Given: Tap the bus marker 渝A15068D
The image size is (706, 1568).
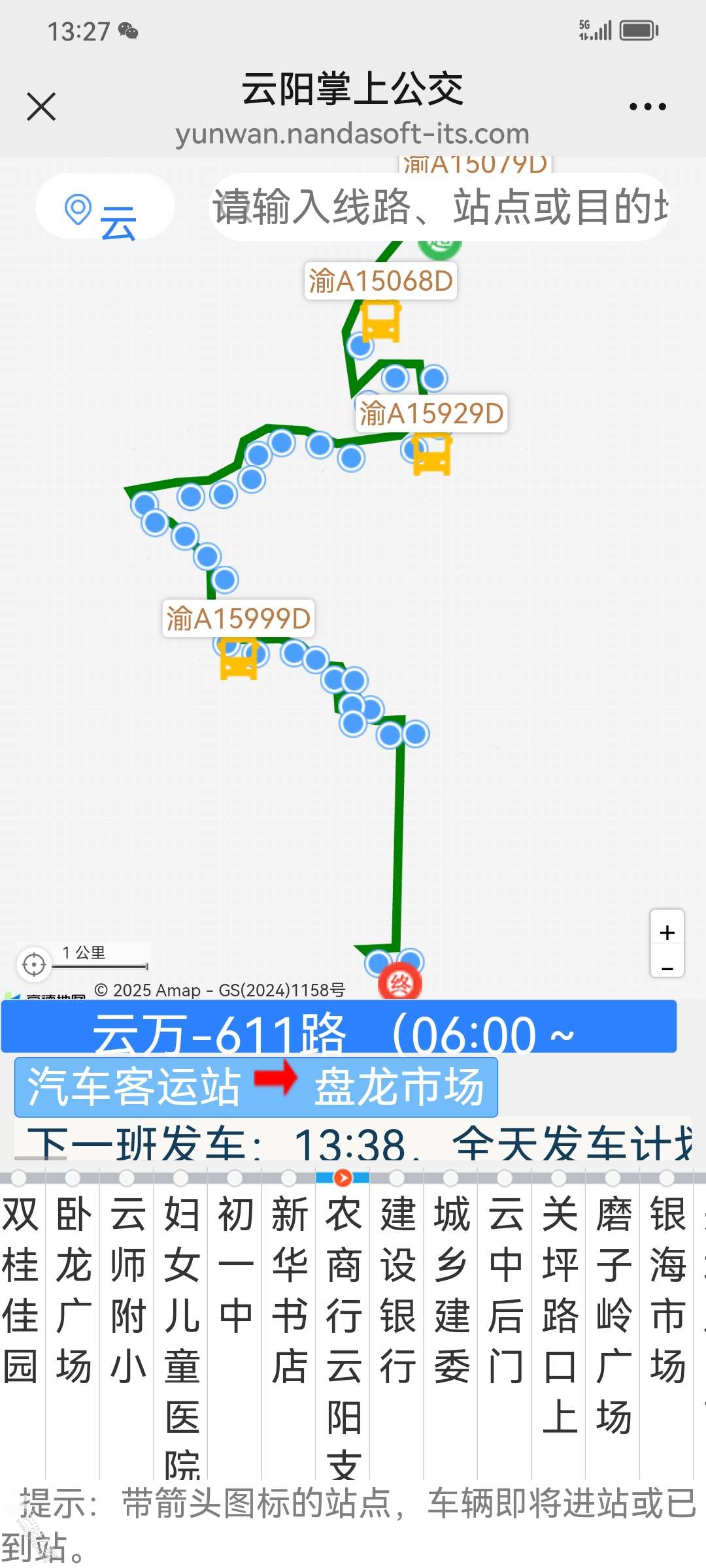Looking at the screenshot, I should tap(380, 320).
